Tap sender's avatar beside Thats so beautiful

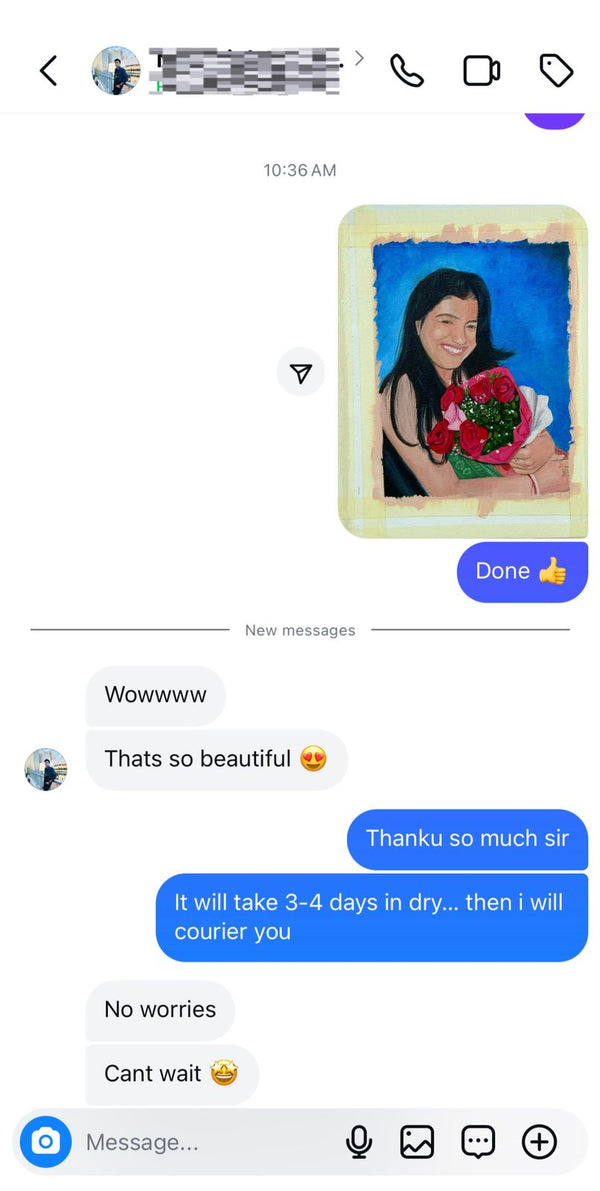coord(46,769)
